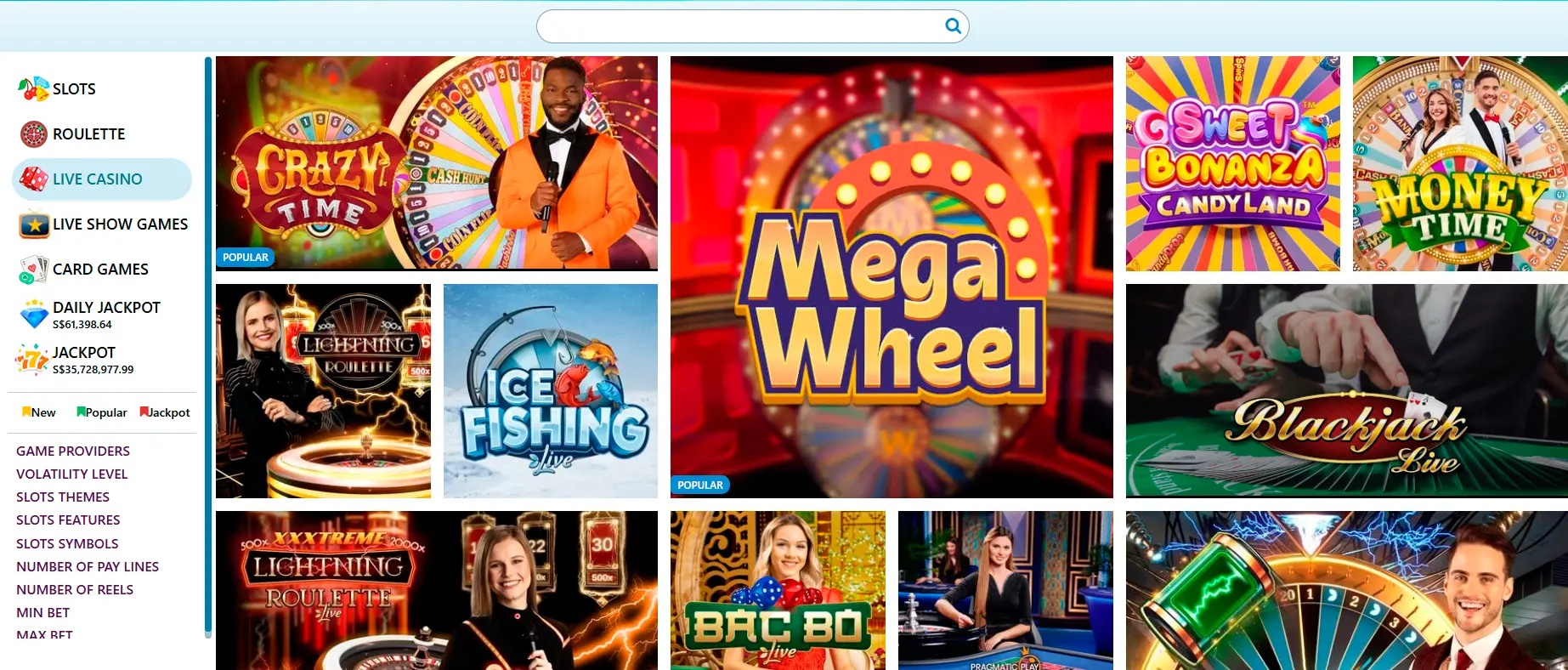The height and width of the screenshot is (670, 1568).
Task: View the Daily Jackpot games
Action: point(106,308)
